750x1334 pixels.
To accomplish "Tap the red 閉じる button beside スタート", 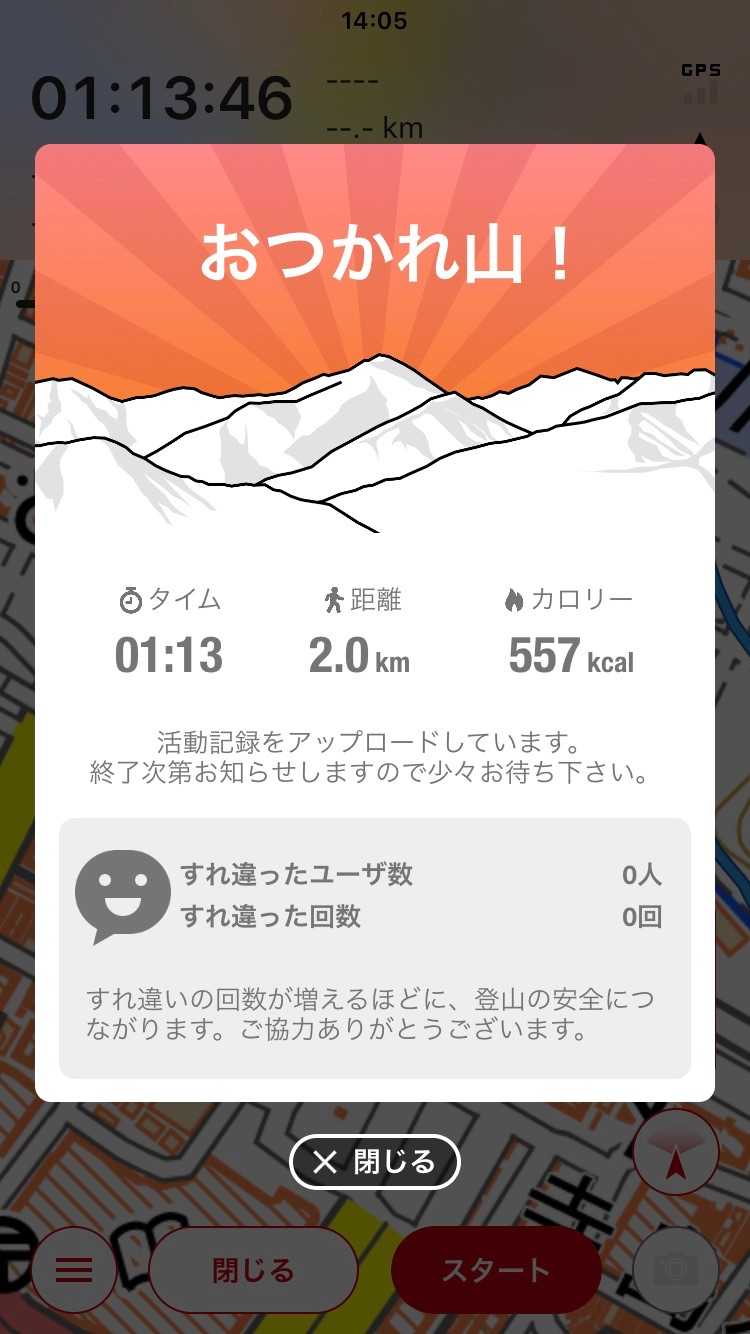I will tap(253, 1270).
